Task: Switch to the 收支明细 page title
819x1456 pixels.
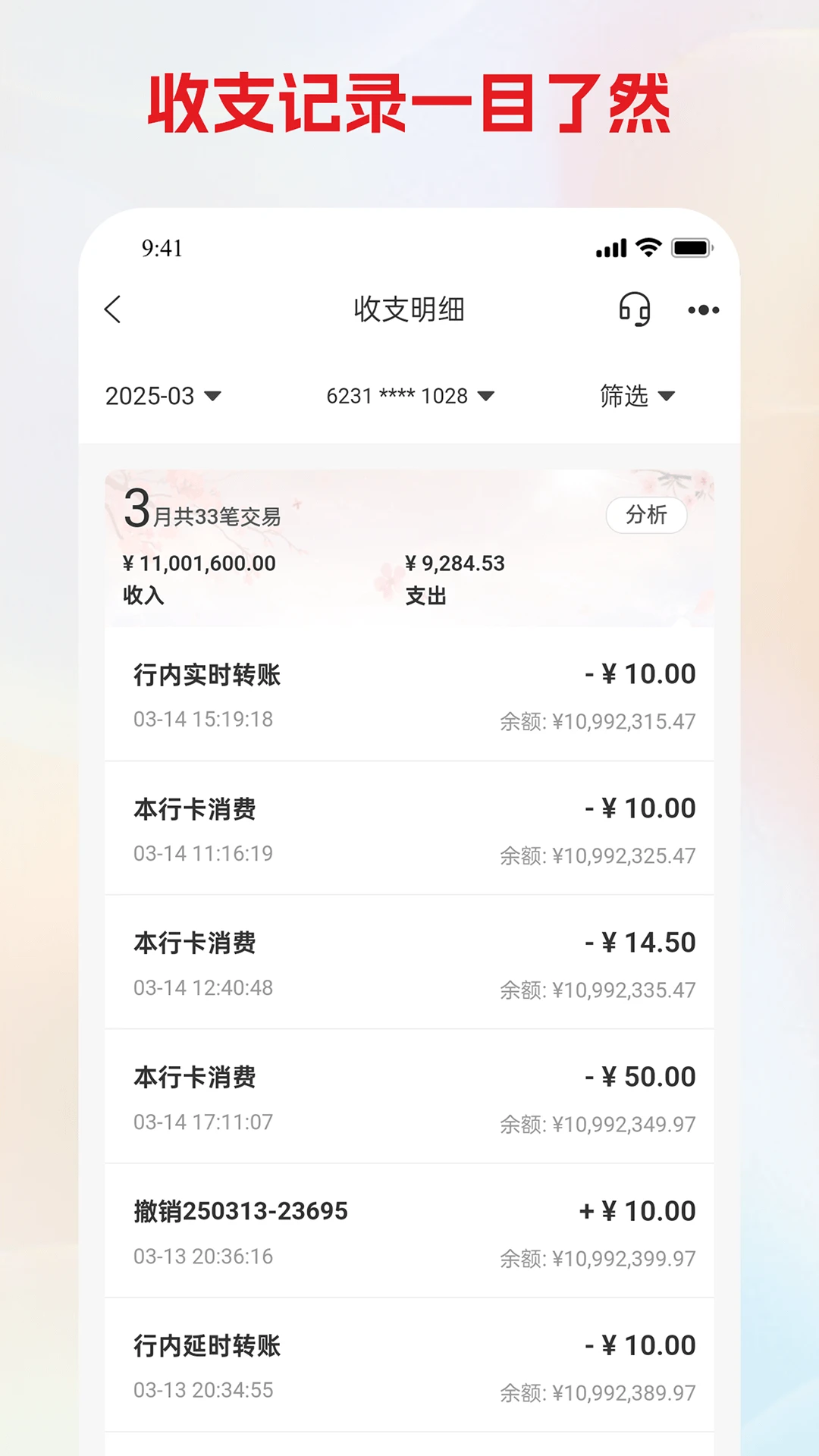Action: (409, 309)
